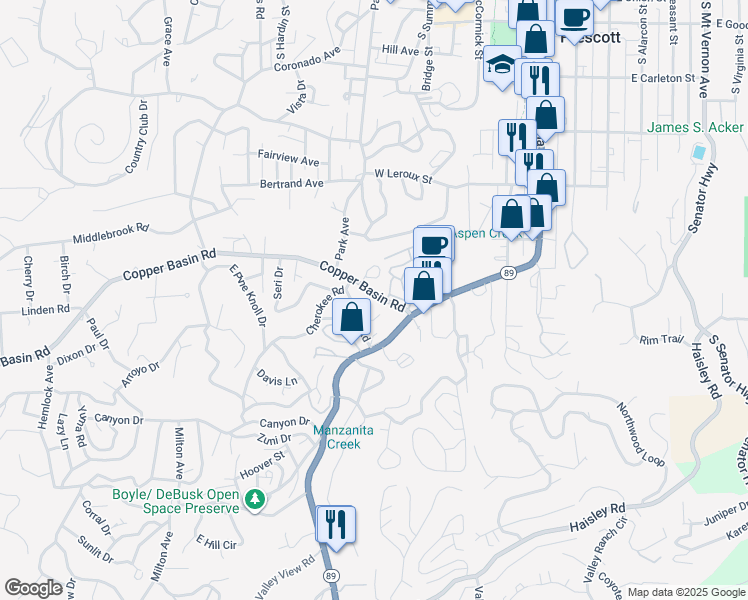Tap the shopping bag marker at Copper Basin Rd junction

(x=423, y=287)
